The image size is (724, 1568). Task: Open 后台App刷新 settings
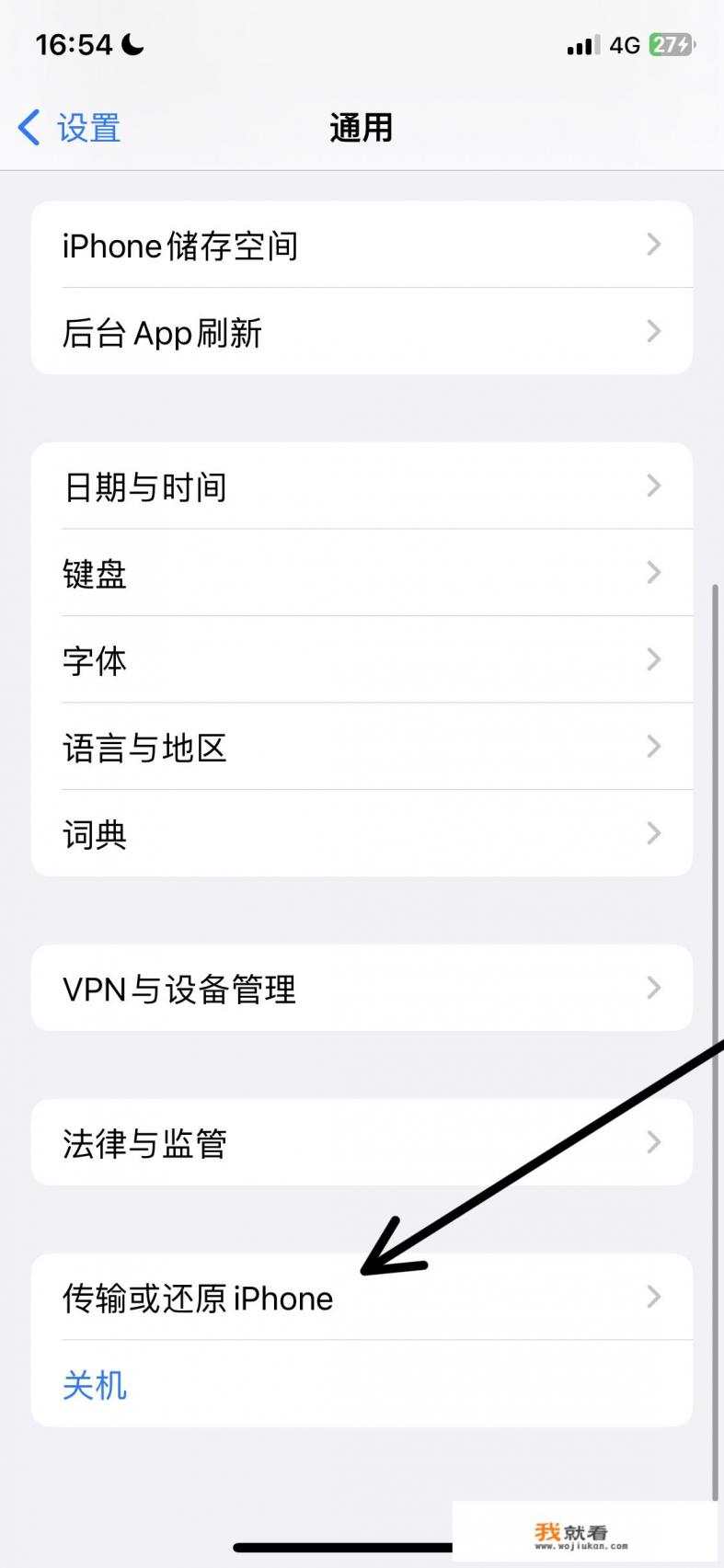pyautogui.click(x=361, y=332)
